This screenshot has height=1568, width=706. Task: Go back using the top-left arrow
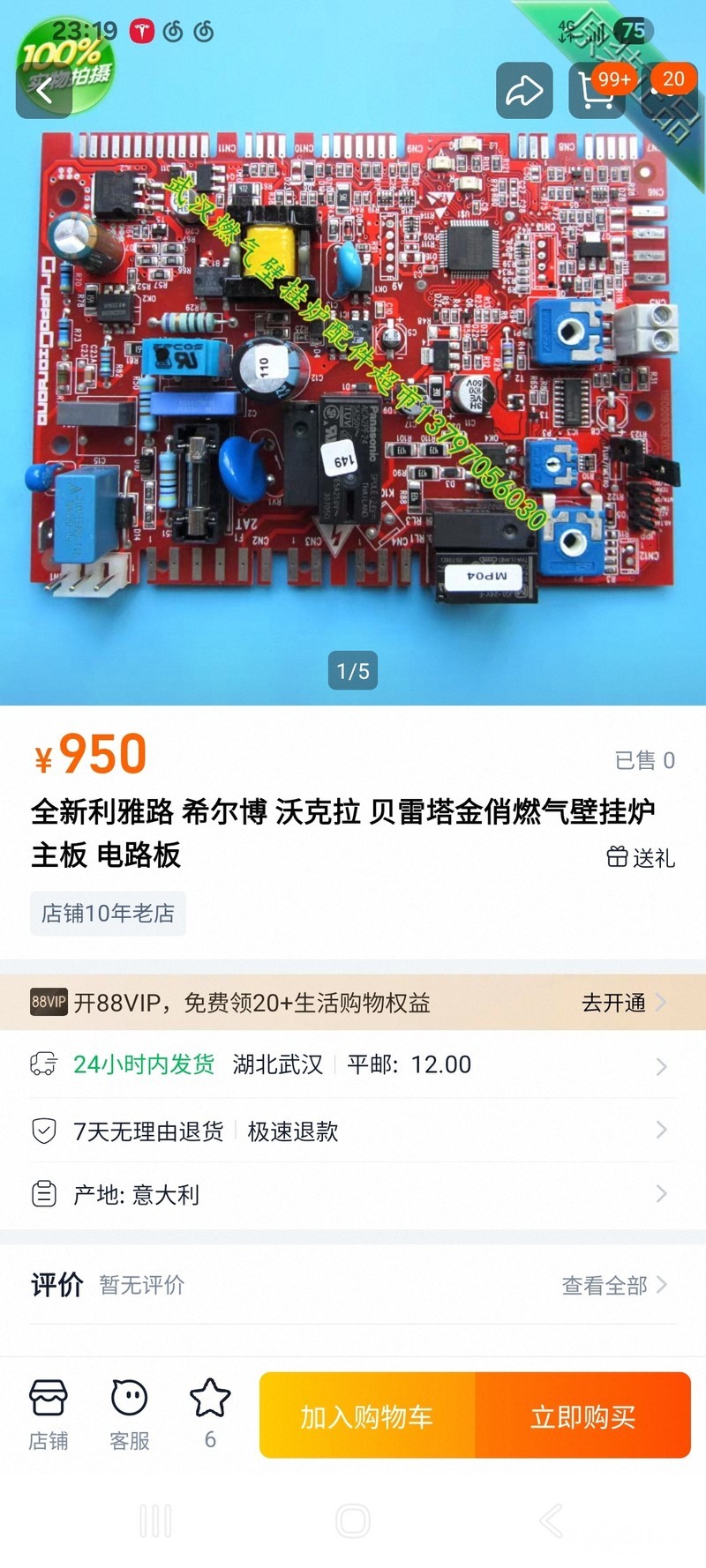[x=44, y=90]
